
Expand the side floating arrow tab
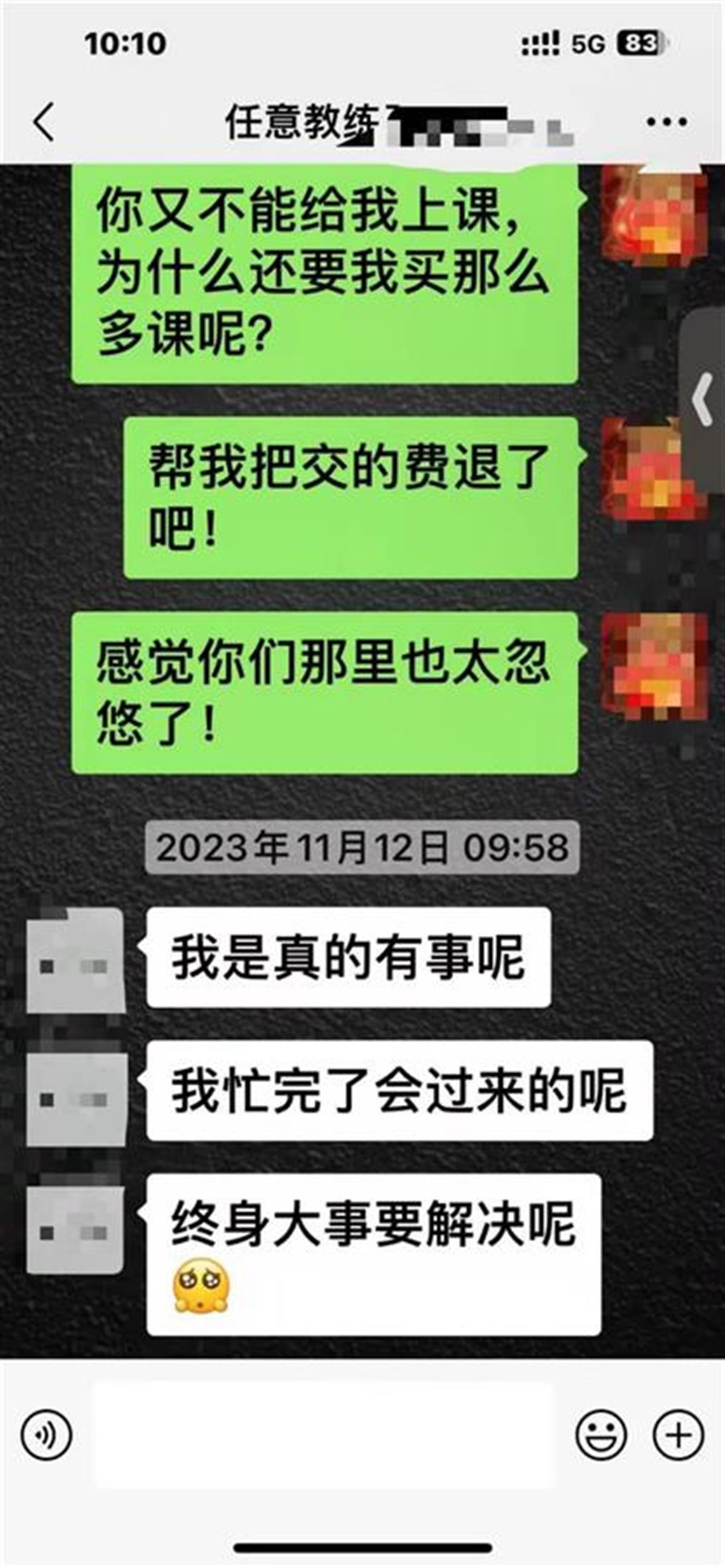coord(704,399)
